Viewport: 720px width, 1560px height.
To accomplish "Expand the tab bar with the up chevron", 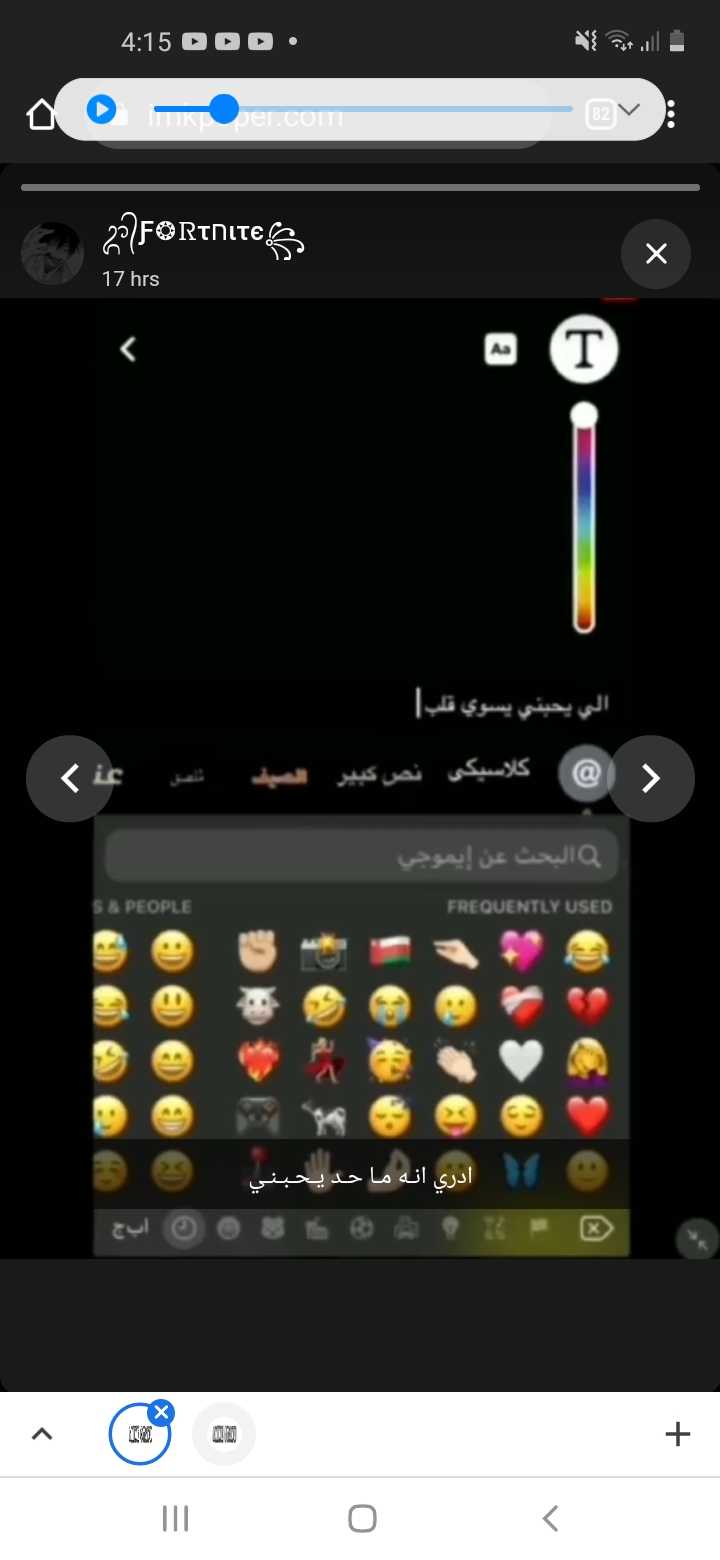I will 41,1434.
